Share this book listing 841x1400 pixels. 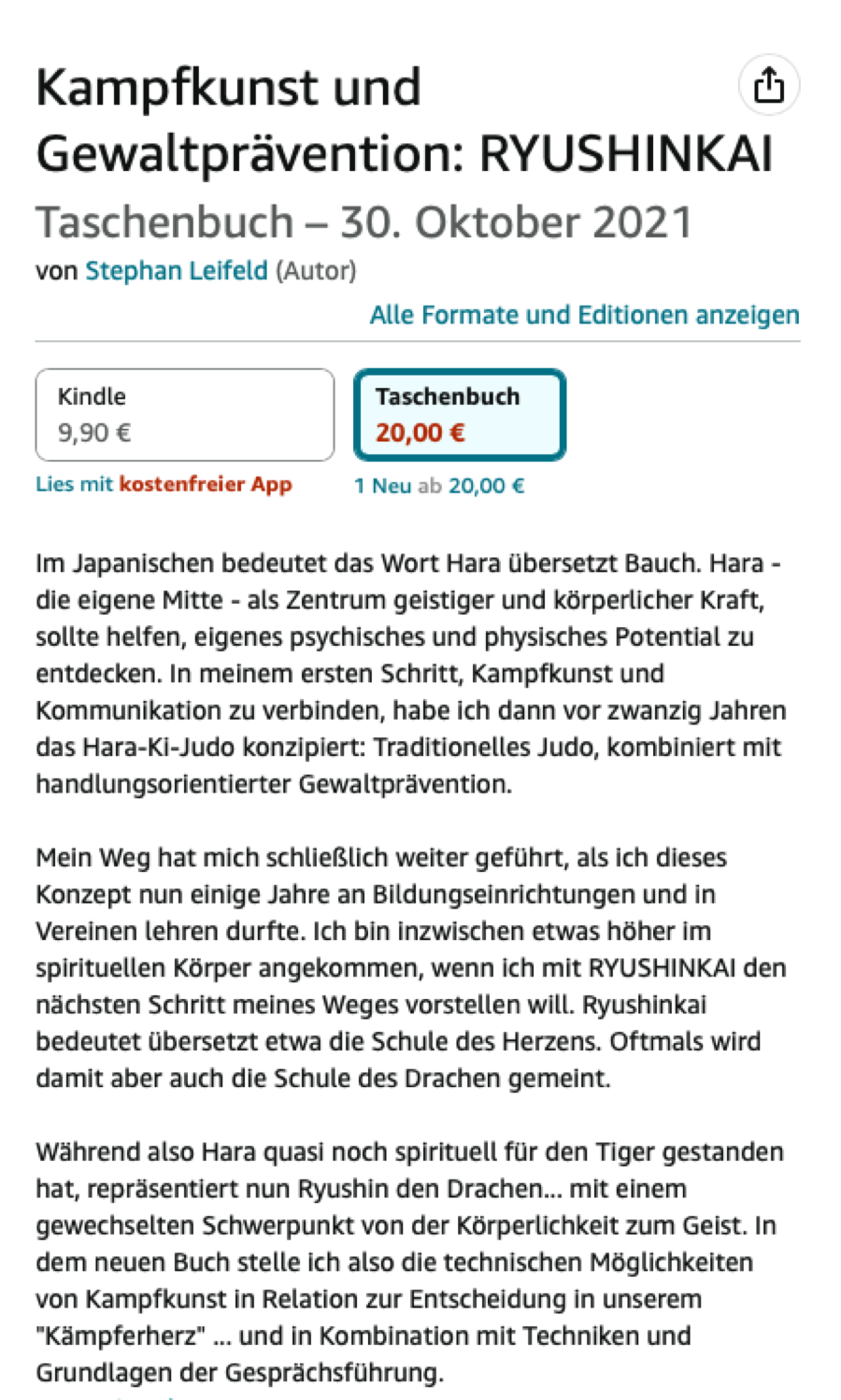768,86
